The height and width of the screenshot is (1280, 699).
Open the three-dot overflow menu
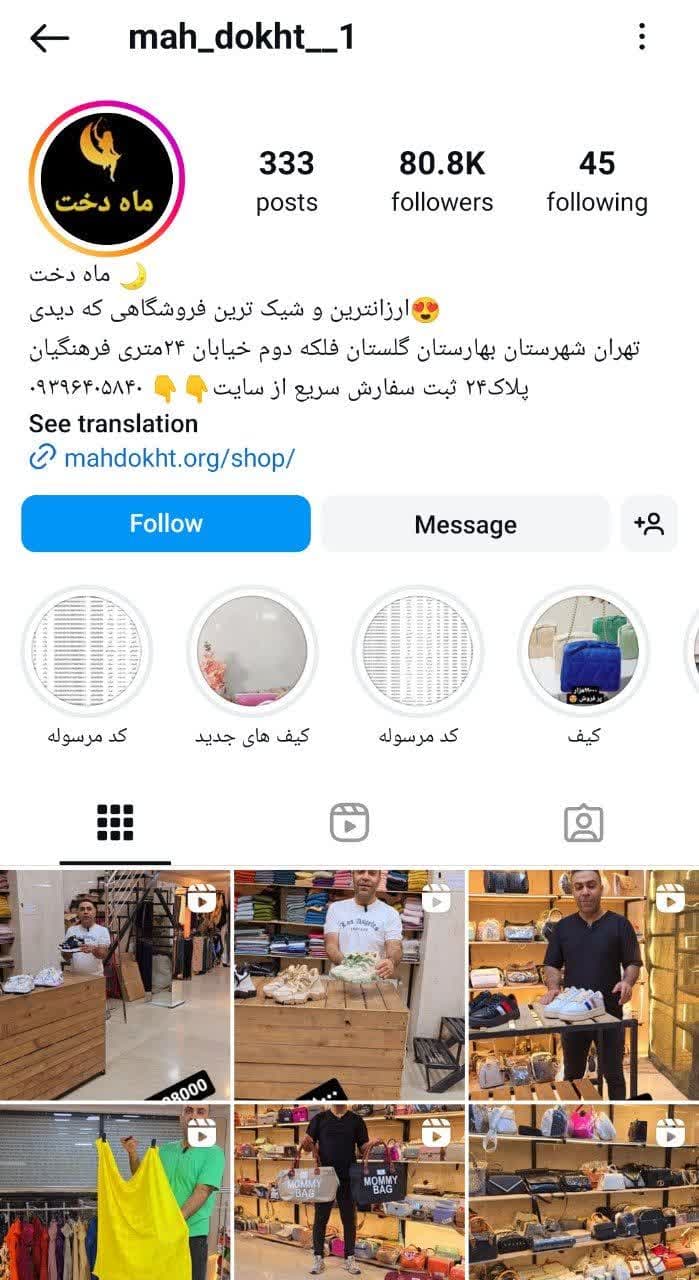coord(642,38)
